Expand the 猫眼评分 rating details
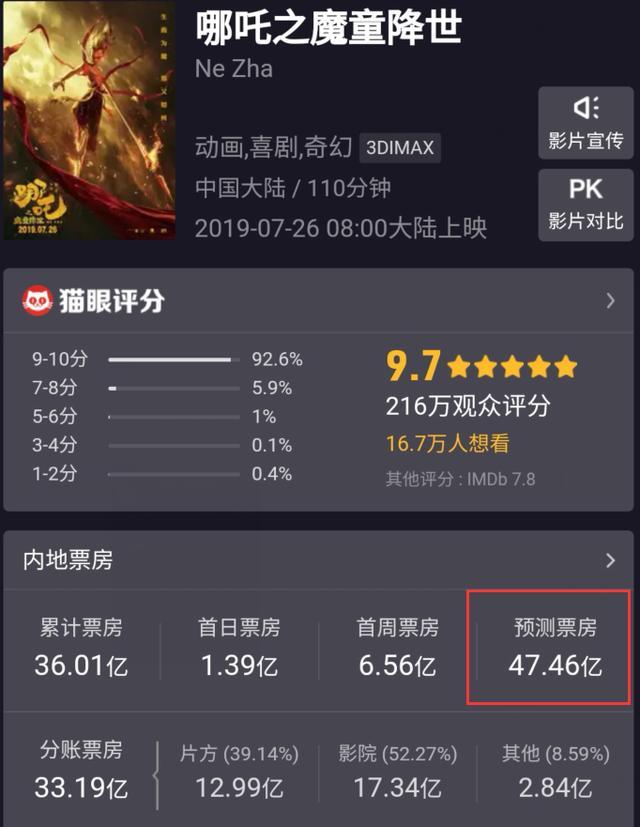The width and height of the screenshot is (640, 827). (x=610, y=300)
